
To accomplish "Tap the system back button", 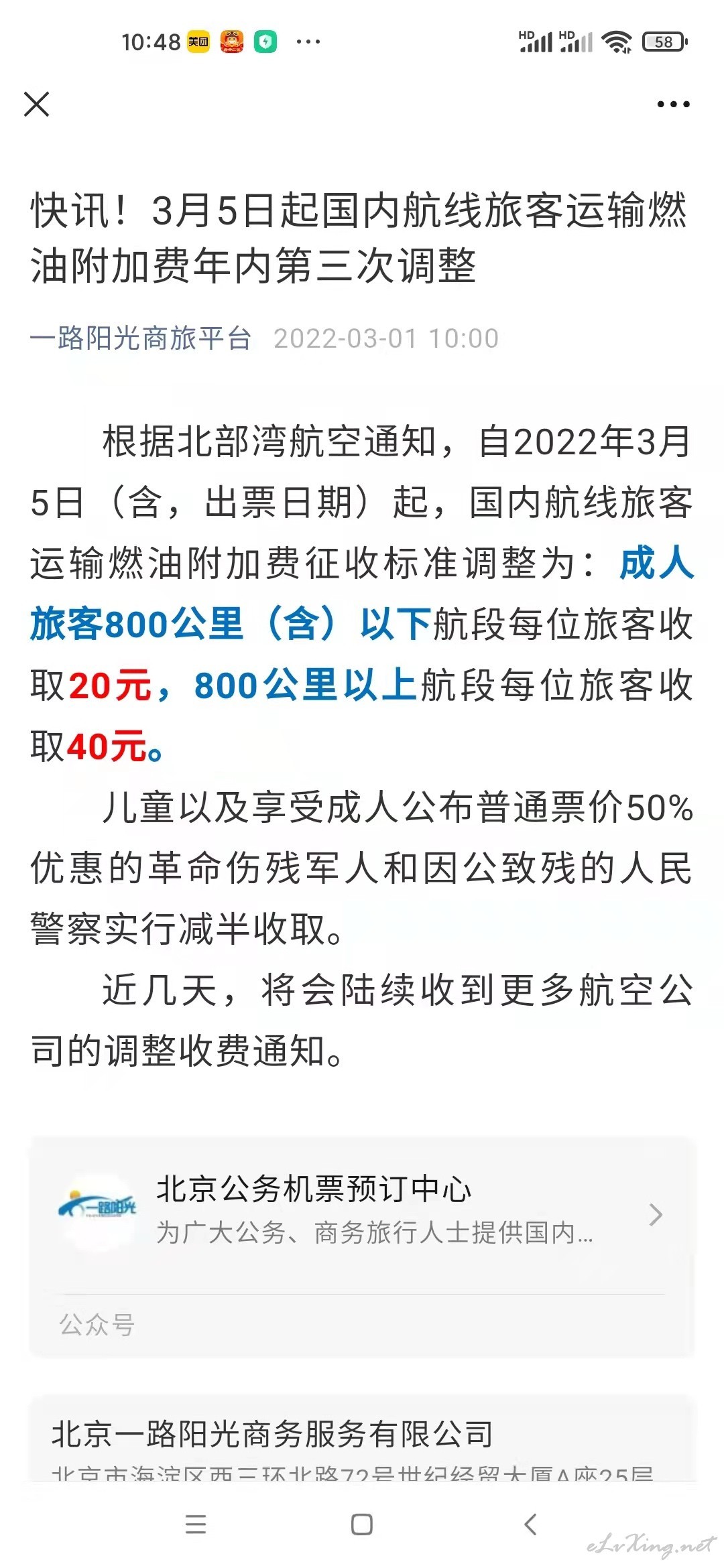I will tap(530, 1524).
